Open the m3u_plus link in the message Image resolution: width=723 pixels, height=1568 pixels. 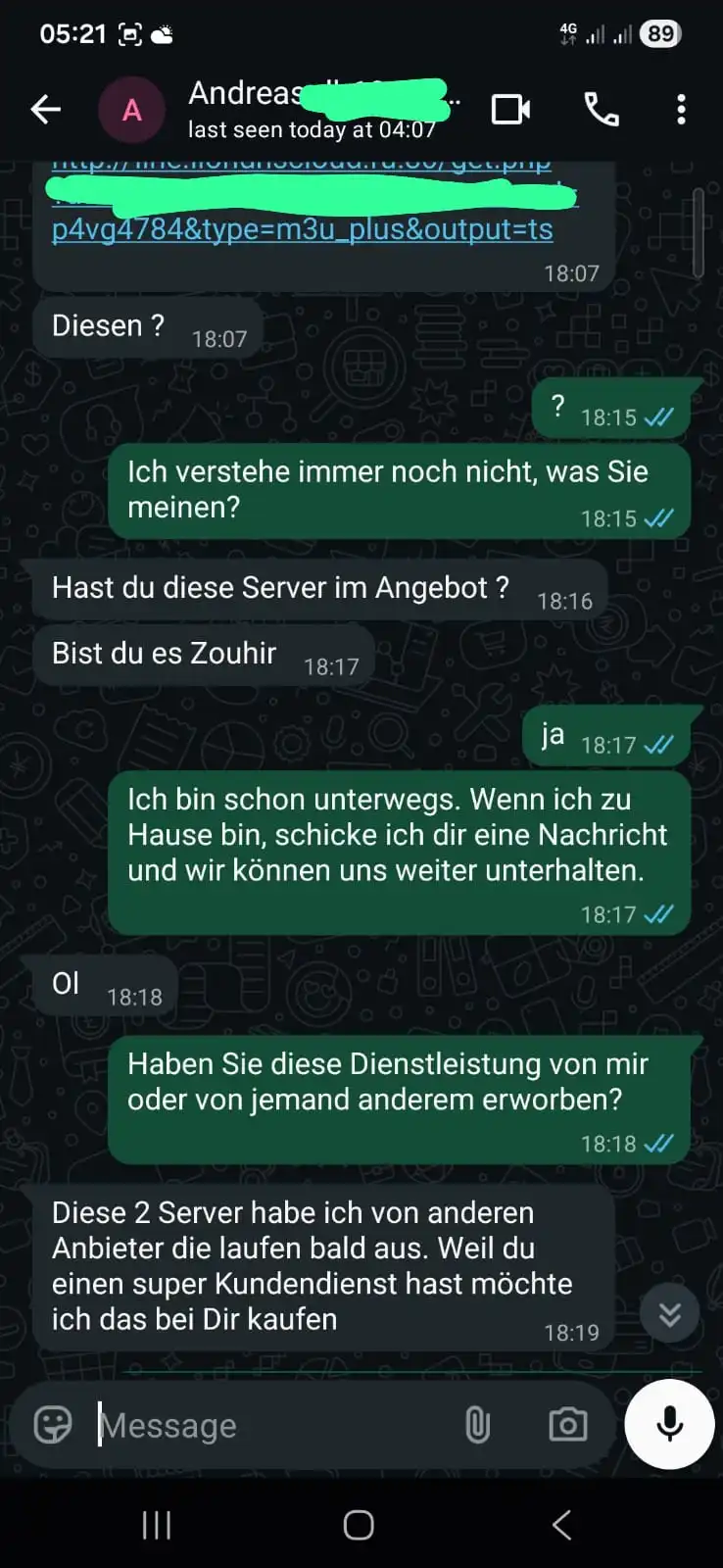click(302, 229)
